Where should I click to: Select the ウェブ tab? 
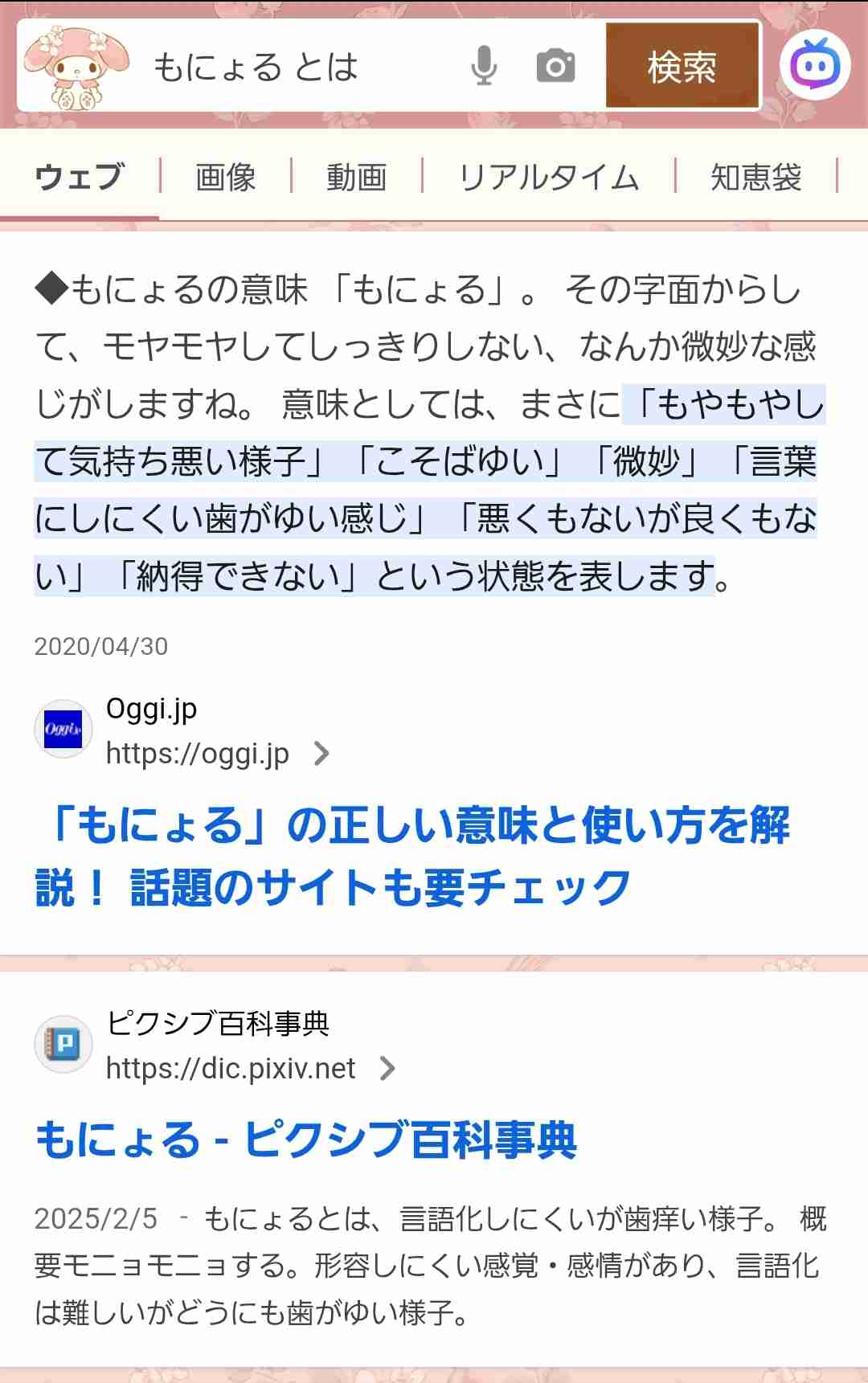(77, 177)
